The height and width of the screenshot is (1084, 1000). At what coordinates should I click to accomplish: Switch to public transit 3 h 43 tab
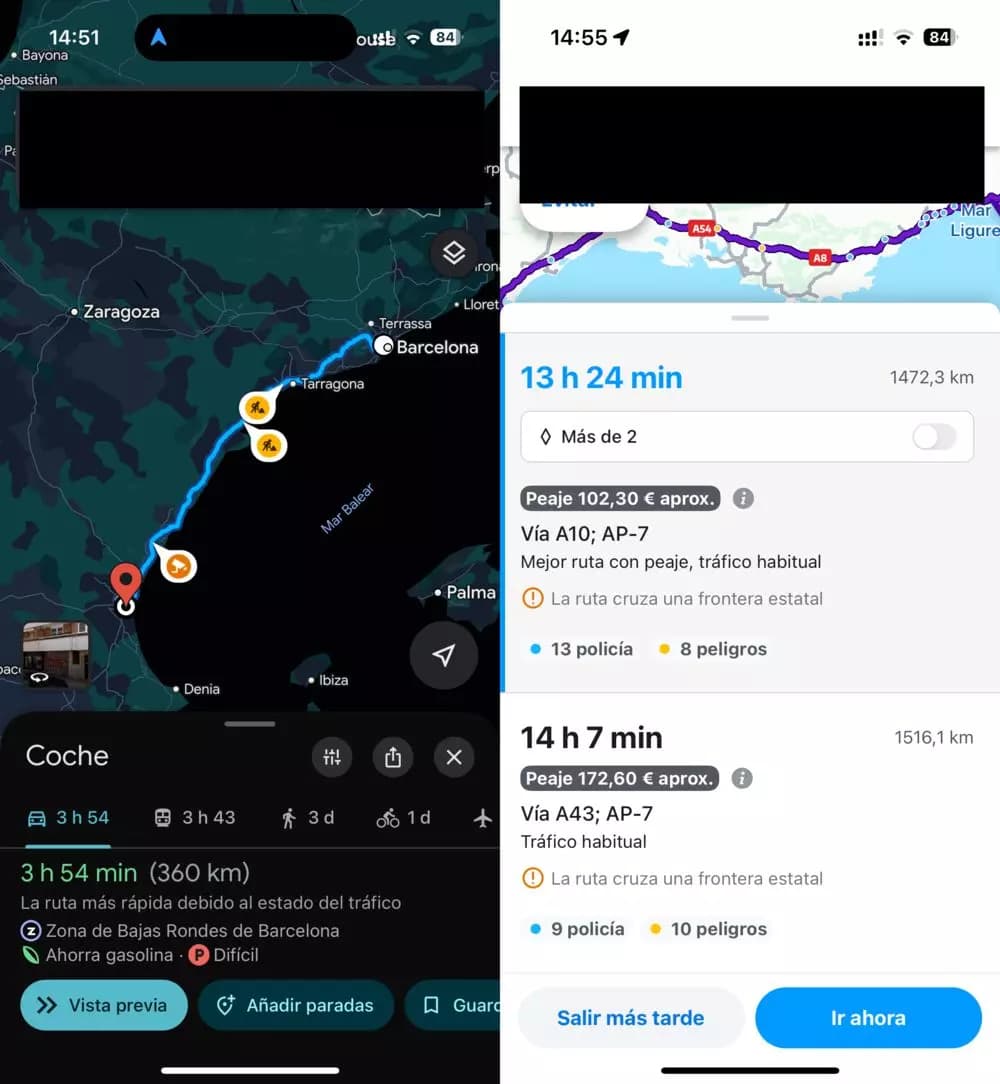(x=195, y=818)
